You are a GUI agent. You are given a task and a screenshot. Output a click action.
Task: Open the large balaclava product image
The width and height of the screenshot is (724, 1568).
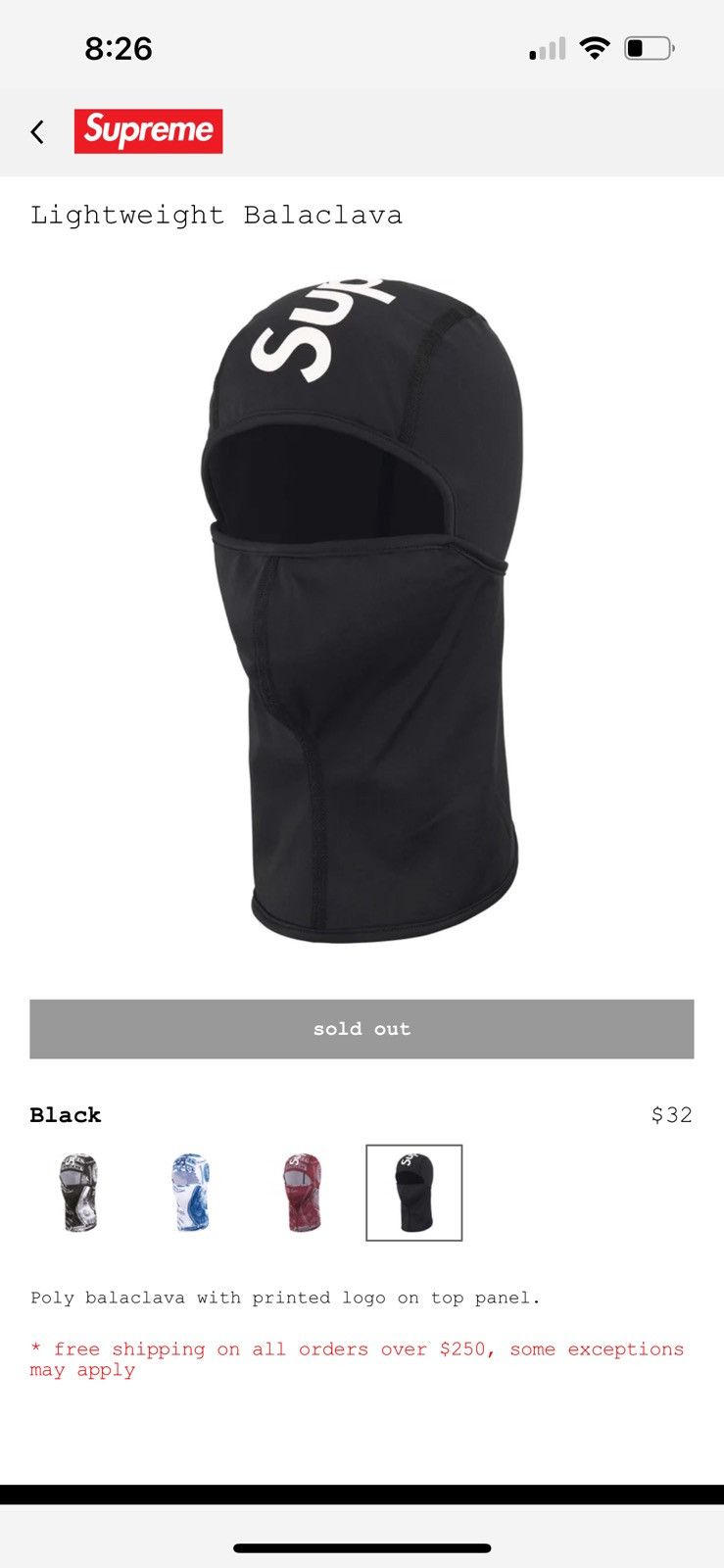tap(362, 610)
